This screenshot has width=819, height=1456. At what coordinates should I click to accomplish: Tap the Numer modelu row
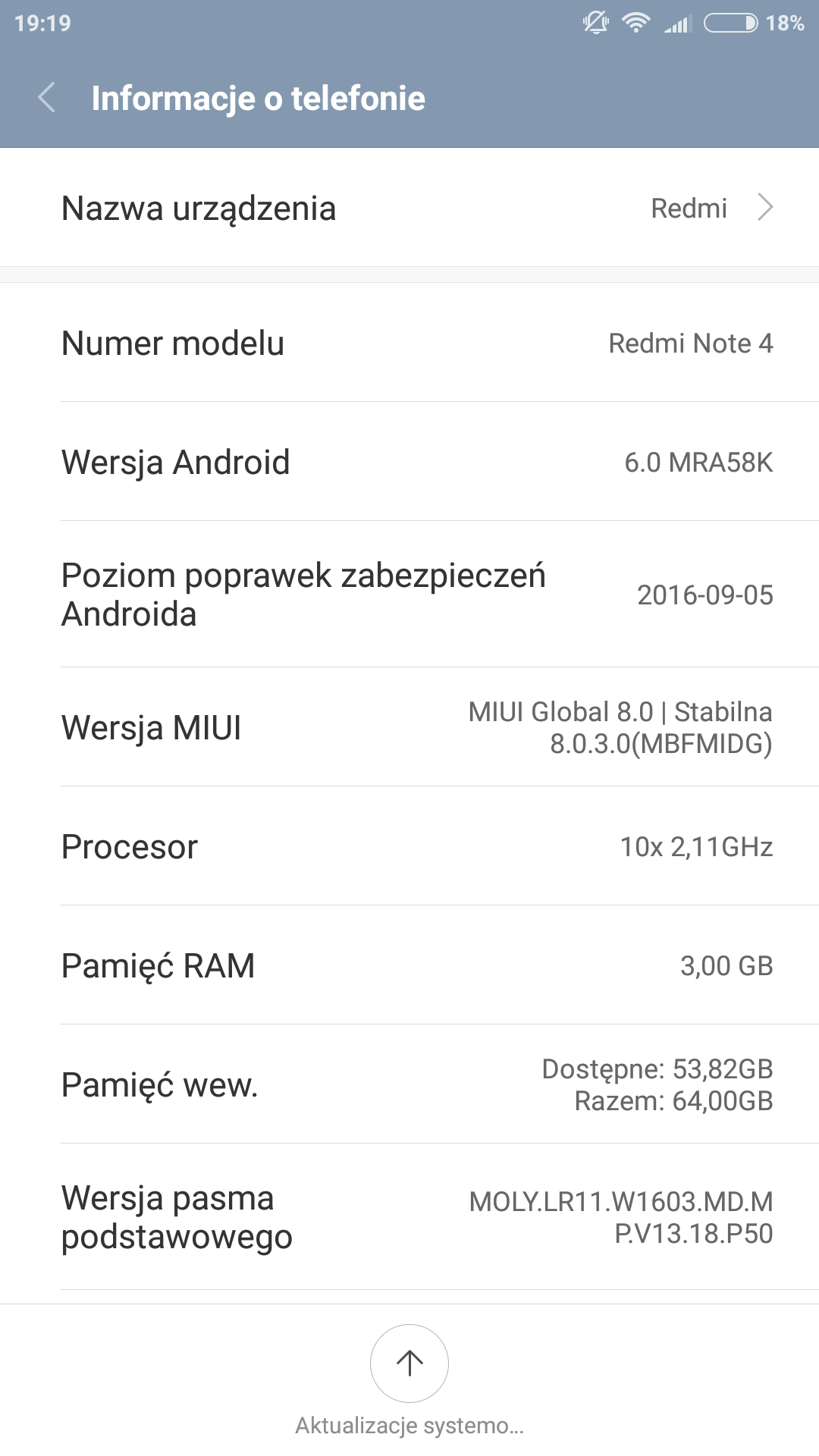[409, 343]
